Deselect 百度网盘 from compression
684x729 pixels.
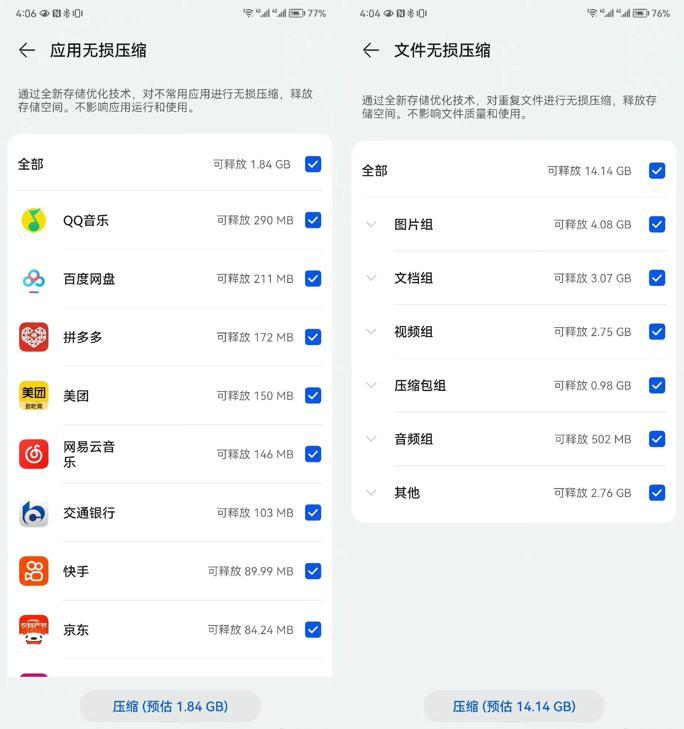pos(313,279)
